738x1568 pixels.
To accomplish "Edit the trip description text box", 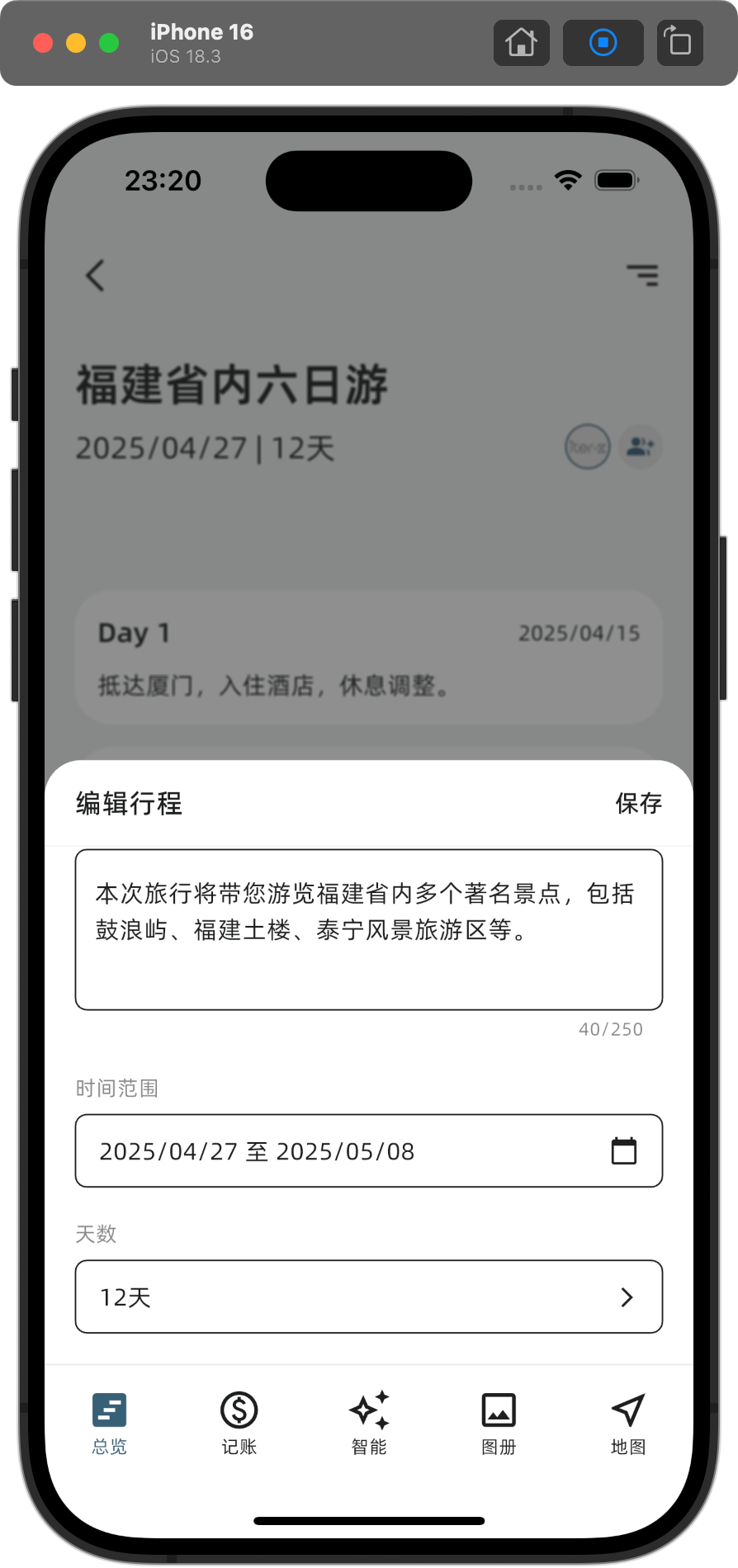I will tap(369, 929).
